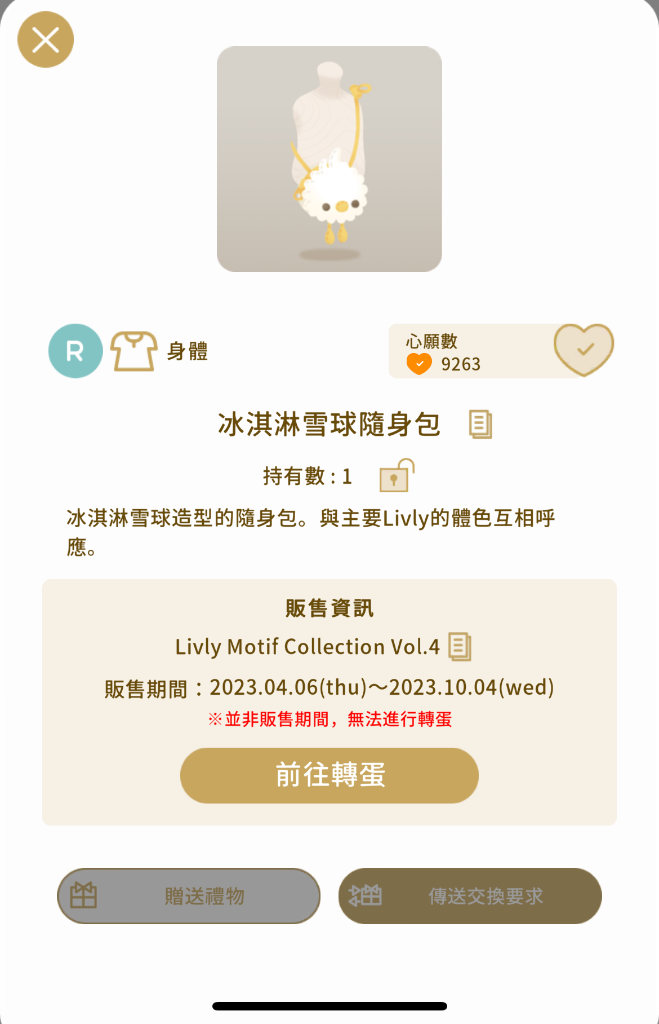The width and height of the screenshot is (659, 1024).
Task: Tap the 贈送禮物 gift button
Action: [189, 896]
